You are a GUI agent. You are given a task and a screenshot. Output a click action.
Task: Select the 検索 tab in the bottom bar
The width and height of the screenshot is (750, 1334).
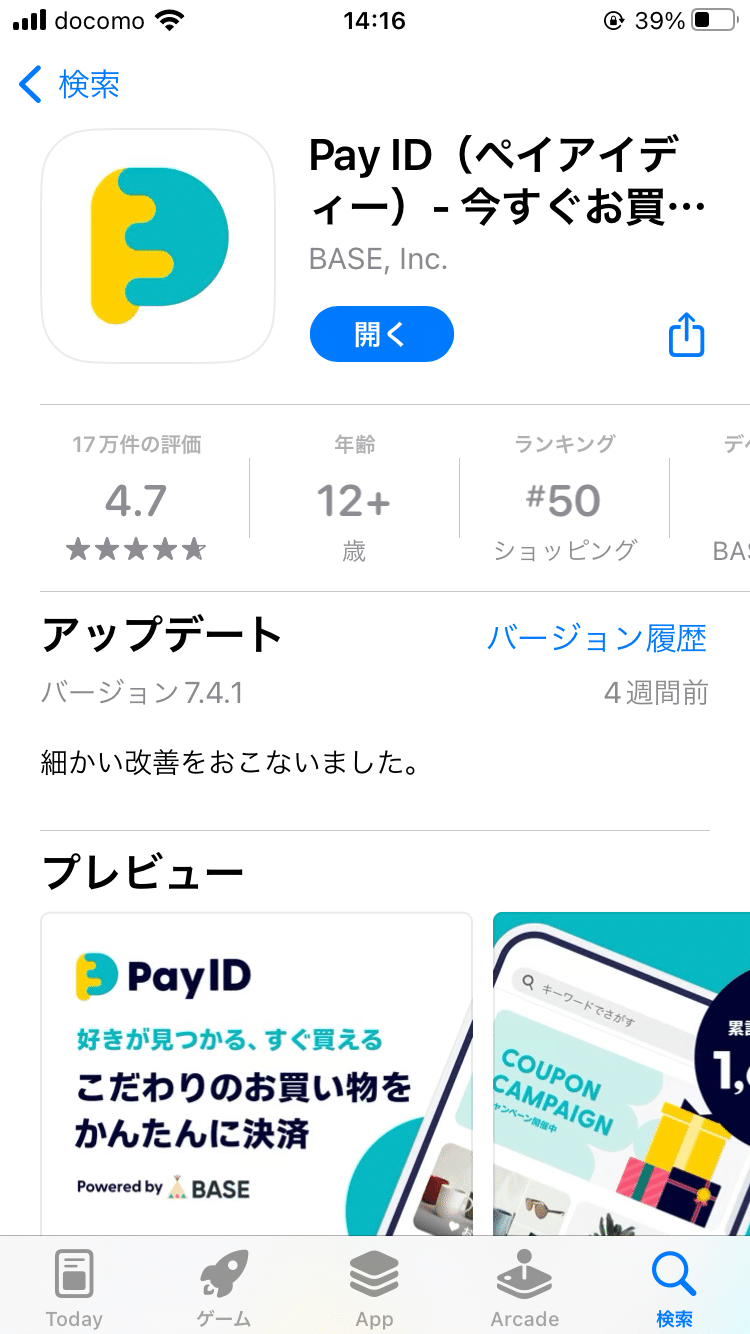674,1290
